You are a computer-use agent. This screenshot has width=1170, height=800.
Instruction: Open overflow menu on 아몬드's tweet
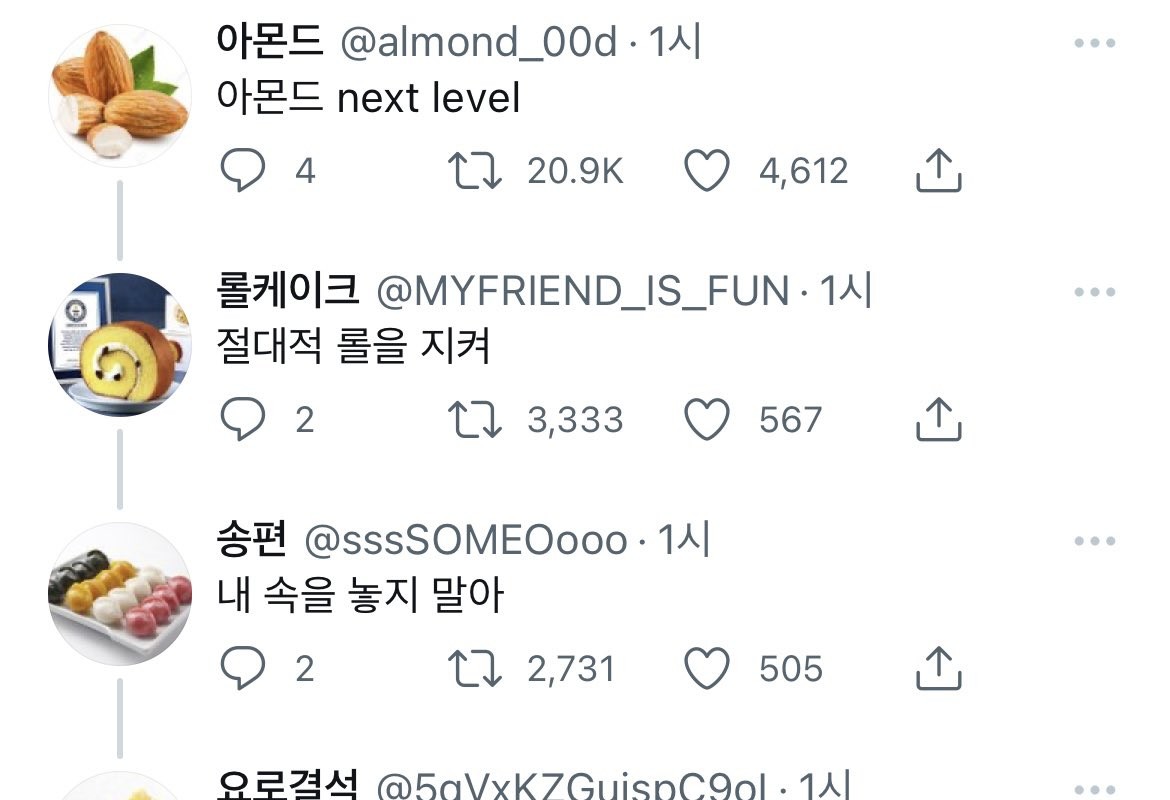(1094, 44)
